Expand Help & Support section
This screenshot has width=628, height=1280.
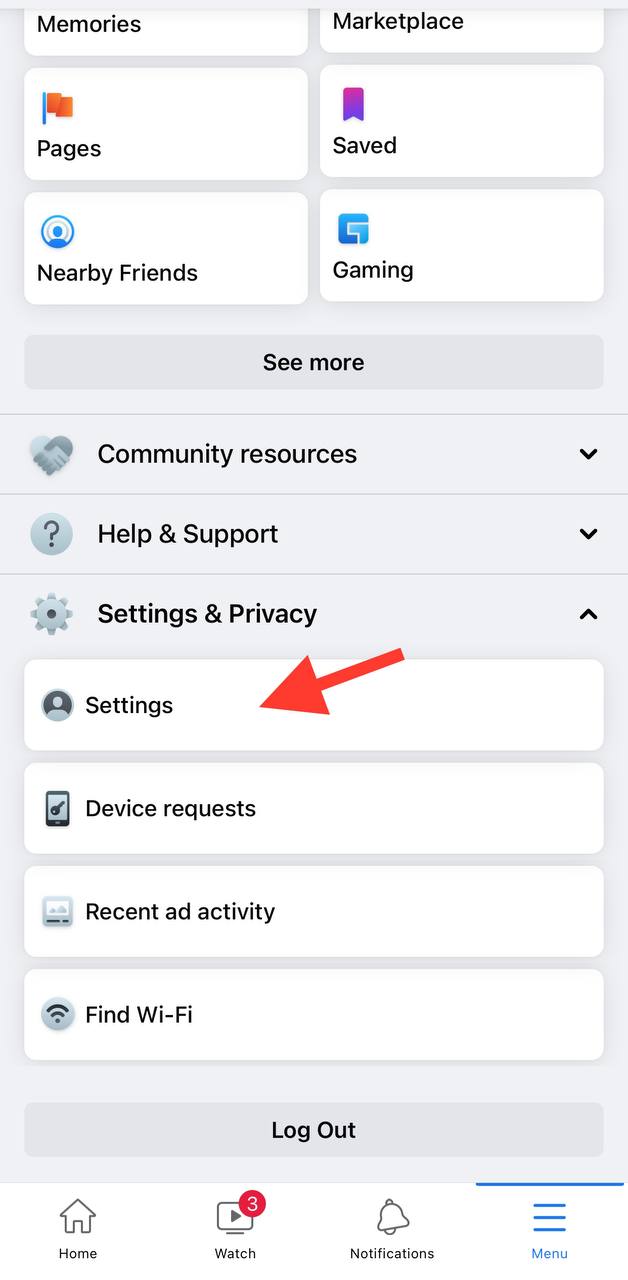coord(313,534)
